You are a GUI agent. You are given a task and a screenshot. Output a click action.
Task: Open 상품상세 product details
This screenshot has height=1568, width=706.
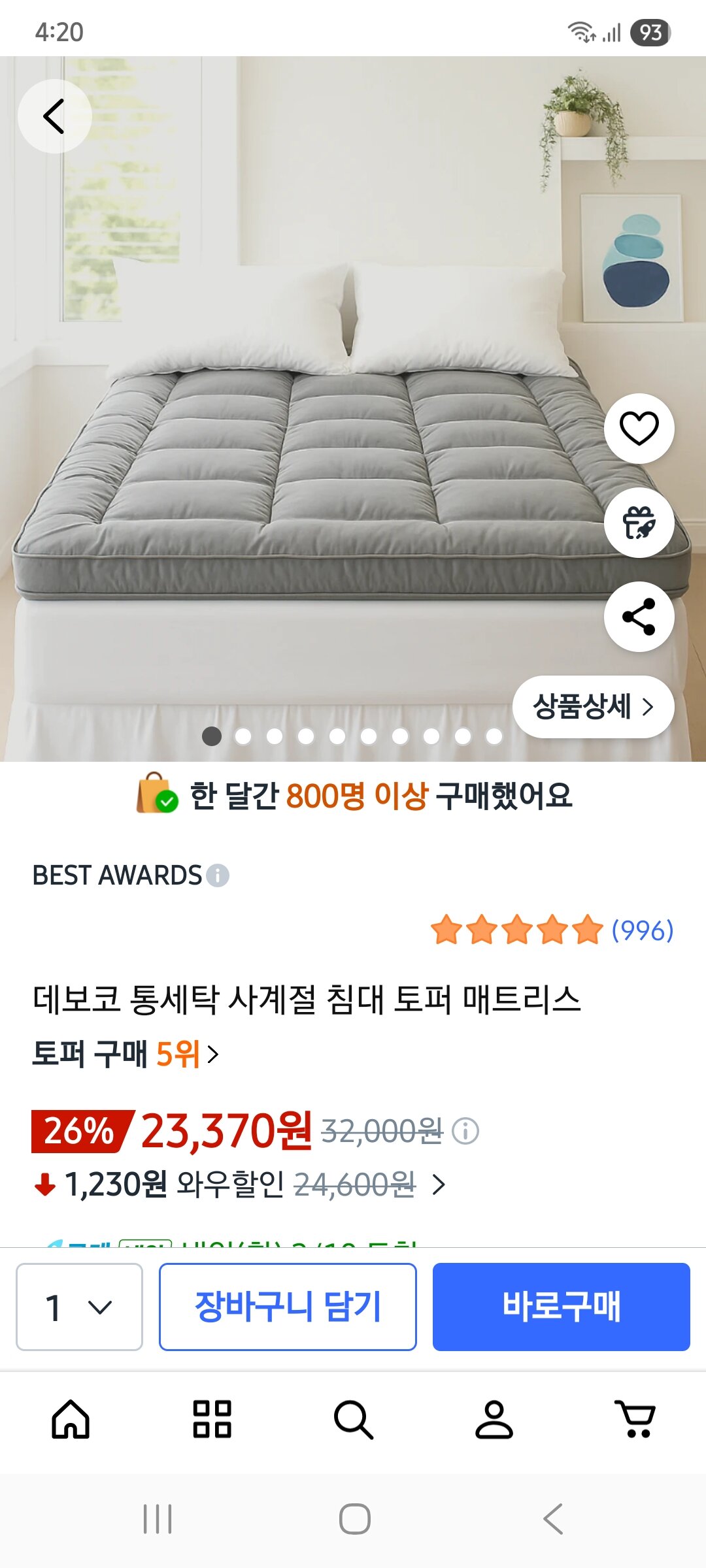[593, 707]
